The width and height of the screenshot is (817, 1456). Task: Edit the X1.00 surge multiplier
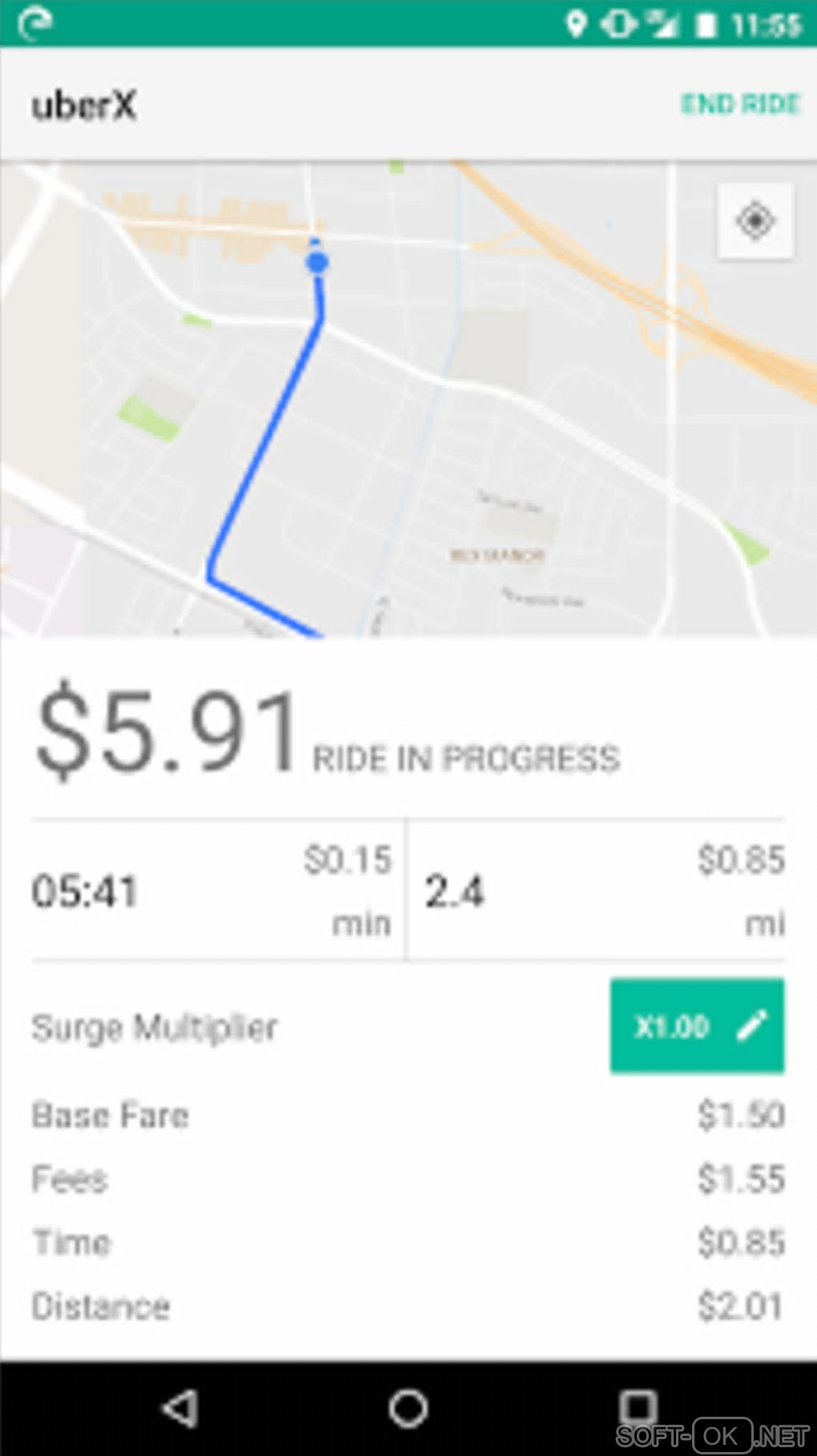pyautogui.click(x=697, y=1026)
